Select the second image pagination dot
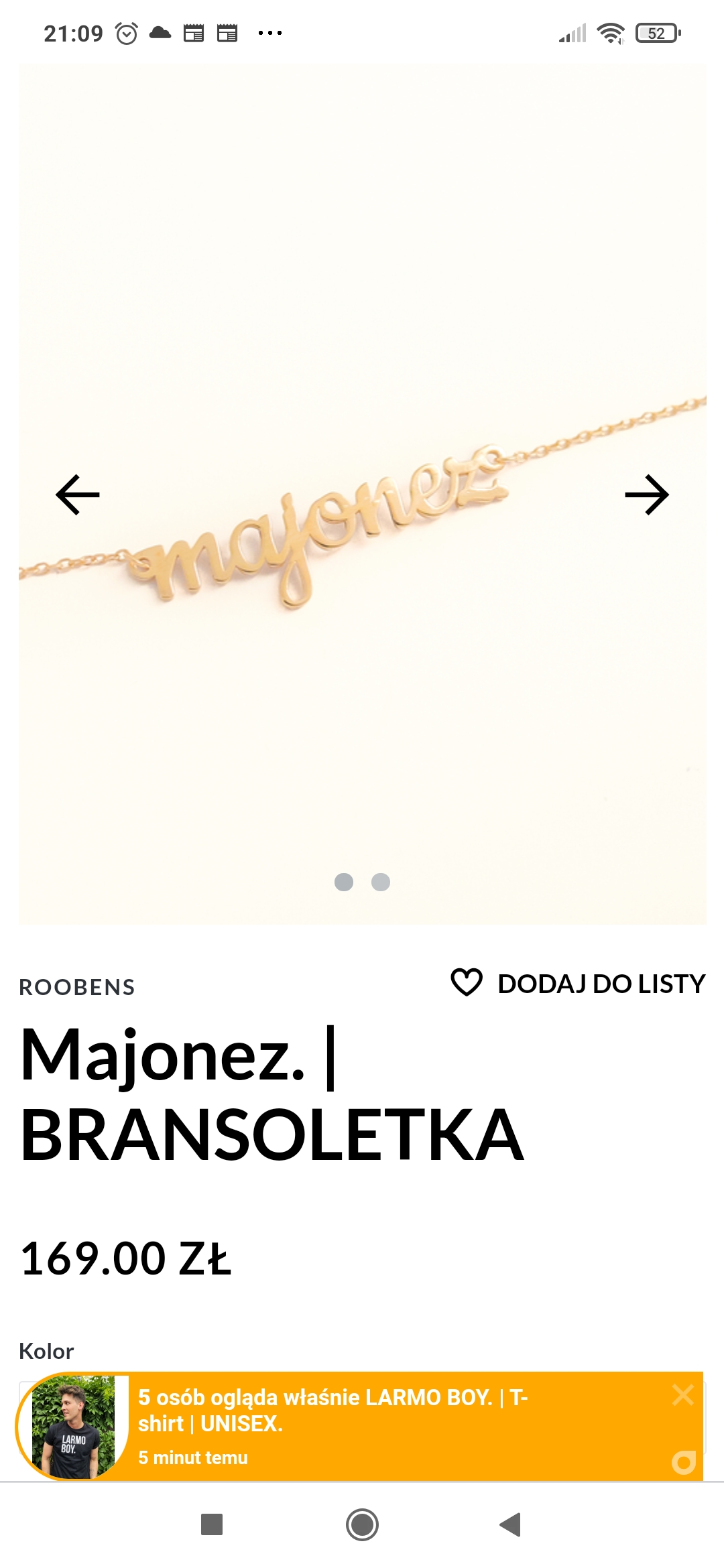Viewport: 724px width, 1568px height. click(381, 882)
